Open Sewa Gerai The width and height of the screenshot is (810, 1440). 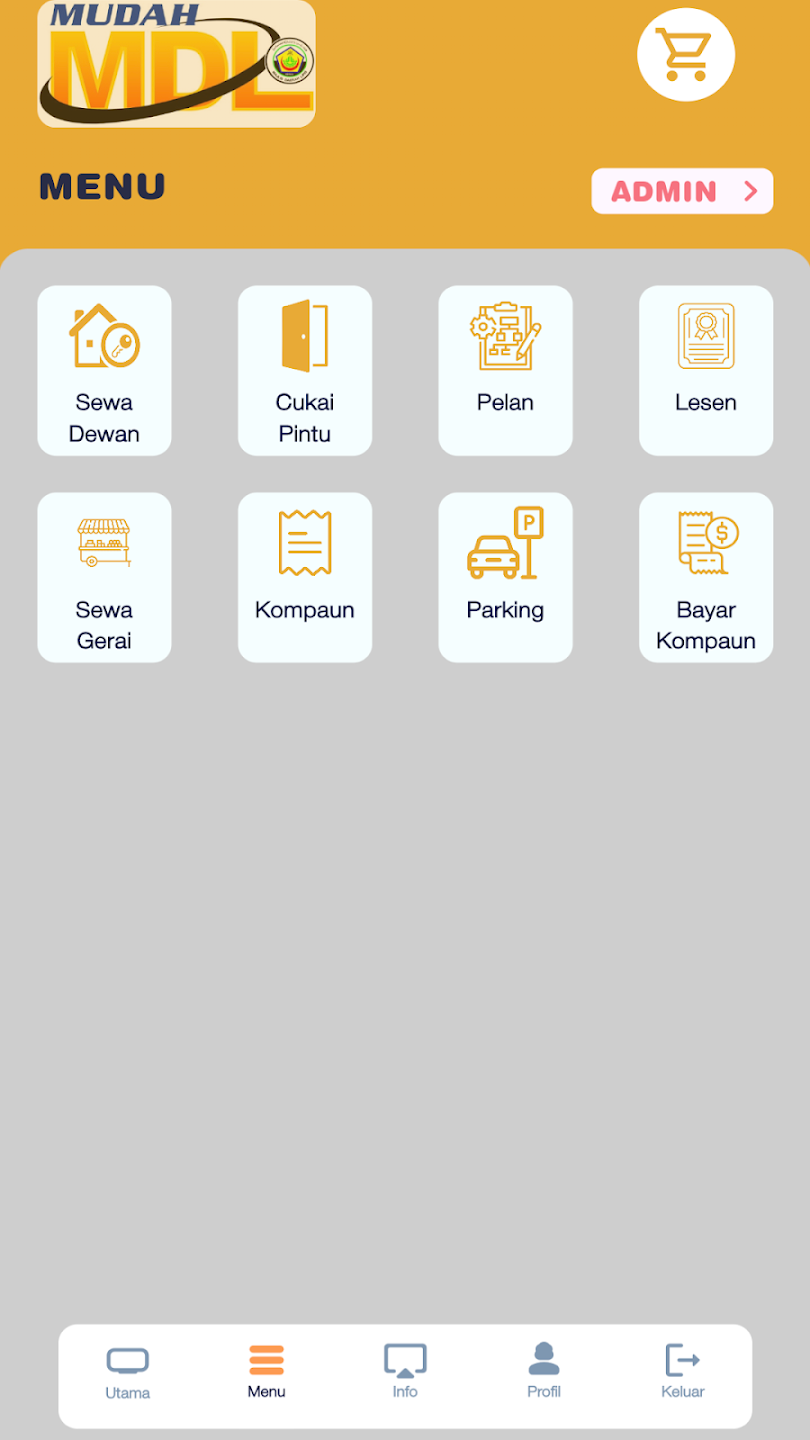(x=104, y=577)
